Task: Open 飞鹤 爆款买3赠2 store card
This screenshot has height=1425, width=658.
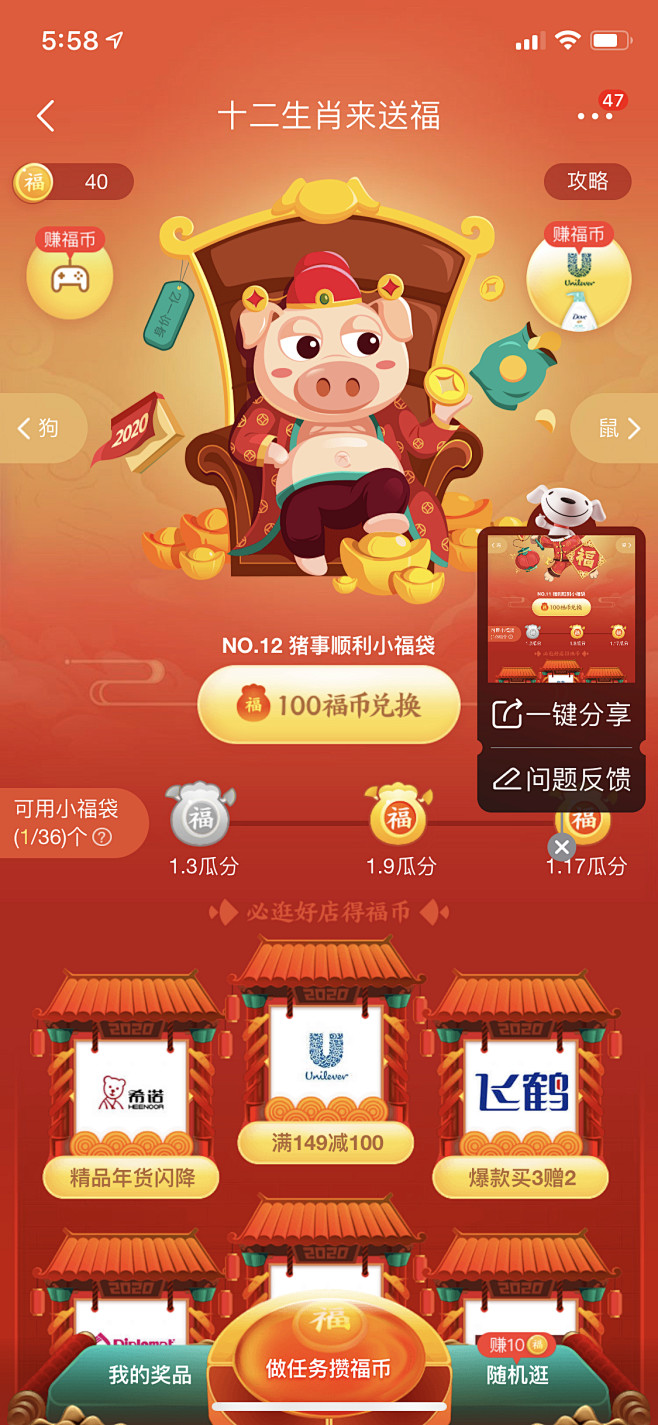Action: pos(521,1086)
